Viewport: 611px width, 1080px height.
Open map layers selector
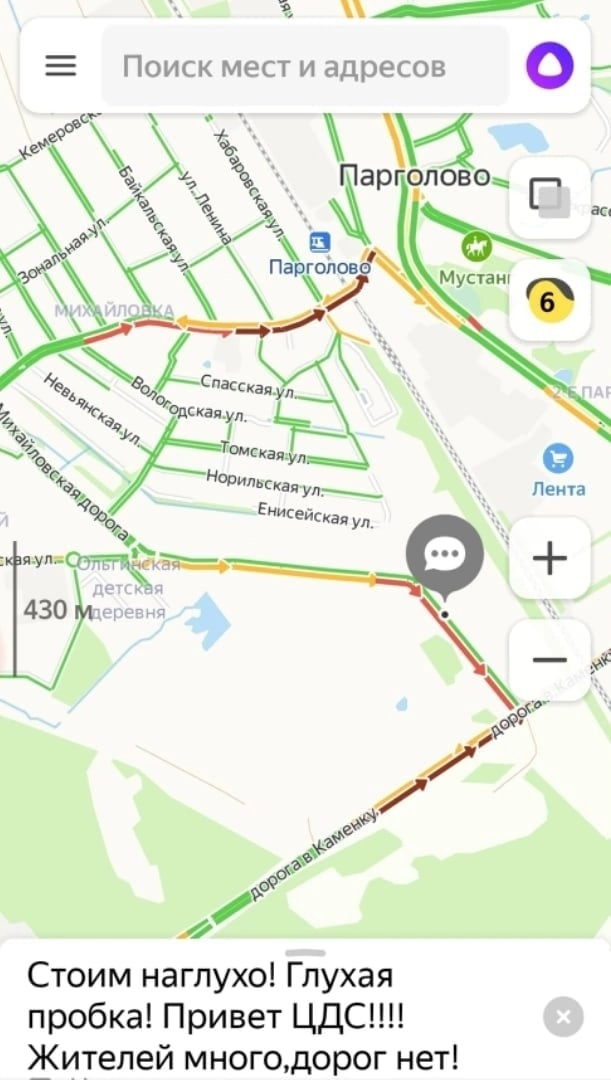click(549, 196)
